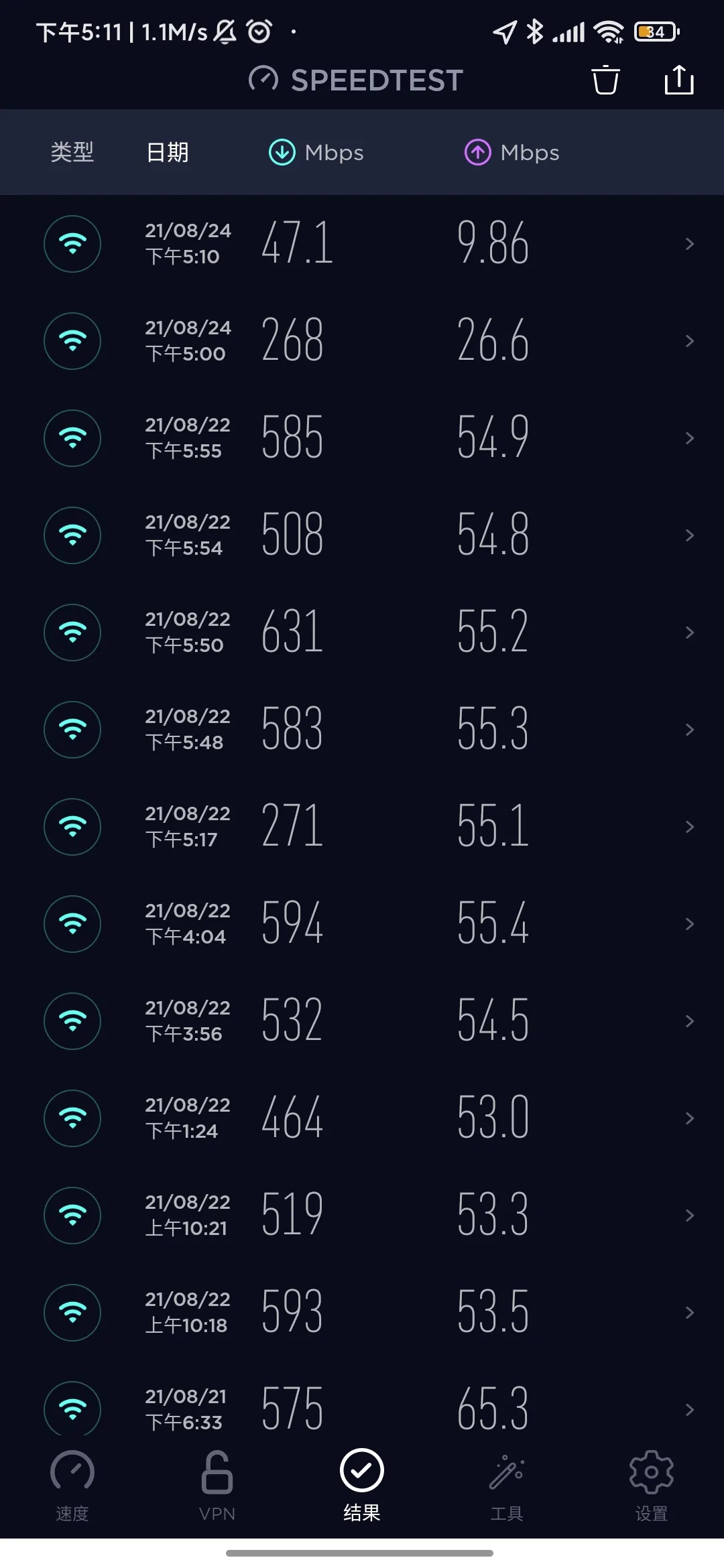Sort by upload Mbps column
The height and width of the screenshot is (1568, 724).
click(511, 152)
